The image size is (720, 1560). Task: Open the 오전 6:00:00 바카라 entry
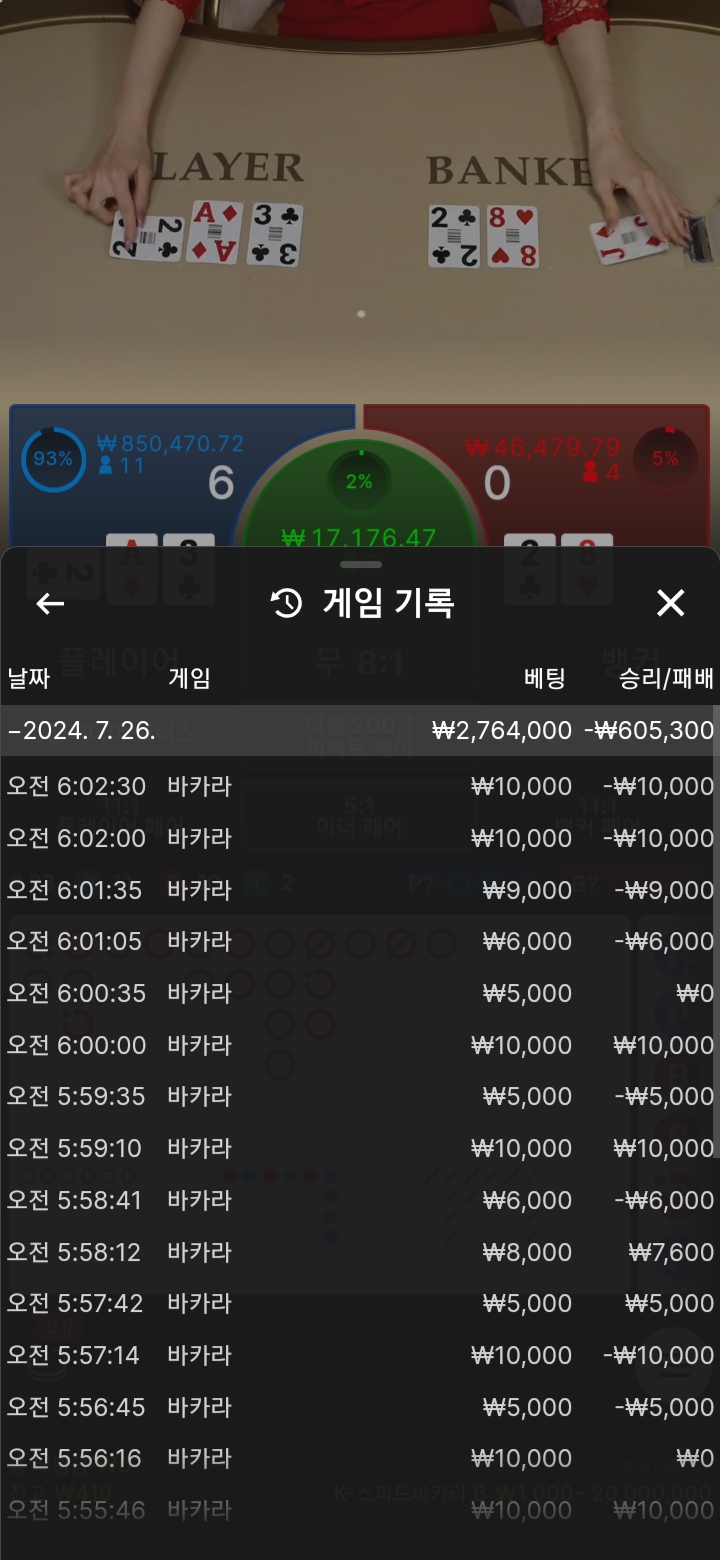360,1045
